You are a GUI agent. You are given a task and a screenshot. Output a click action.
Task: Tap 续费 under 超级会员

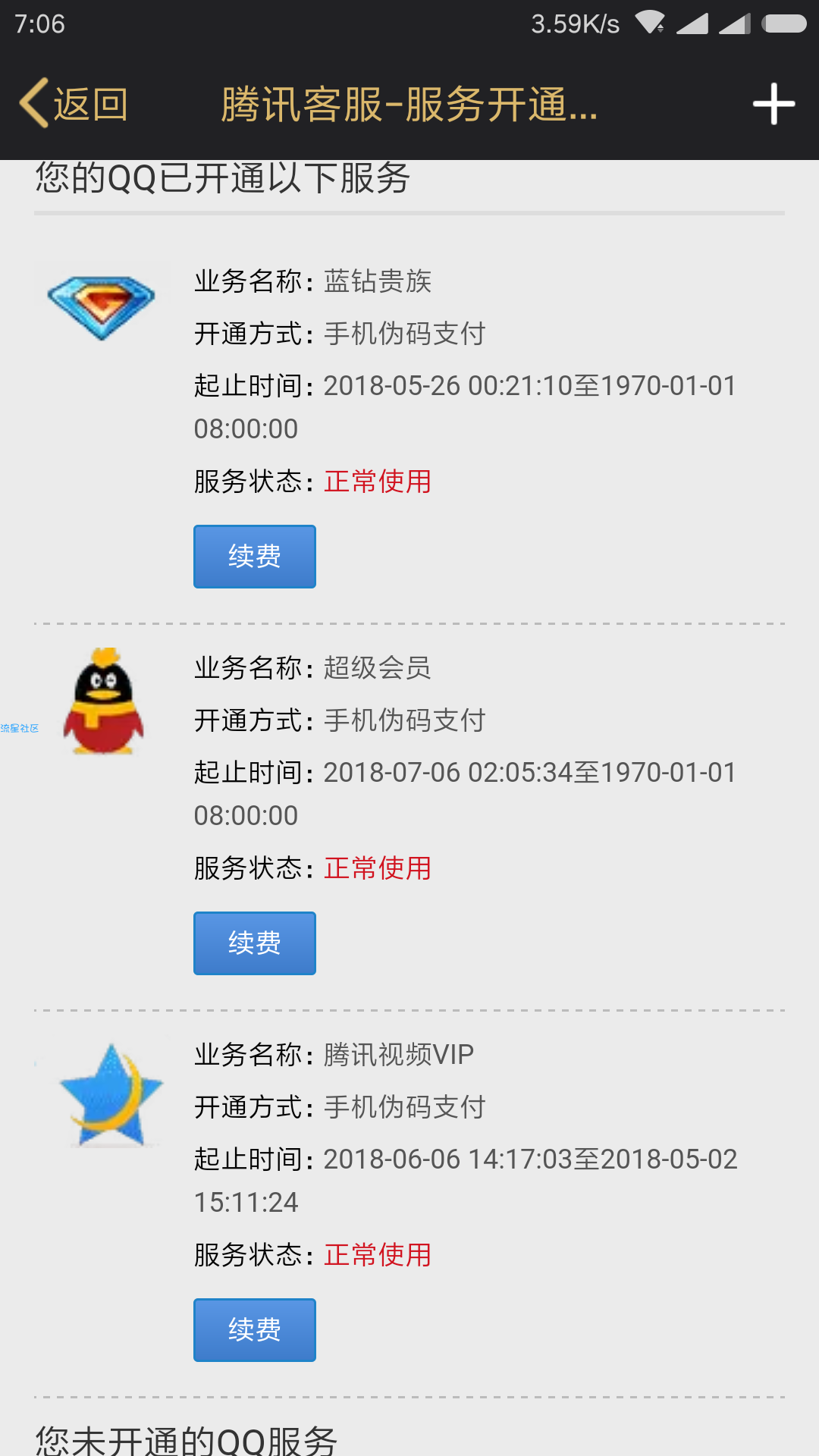point(255,943)
